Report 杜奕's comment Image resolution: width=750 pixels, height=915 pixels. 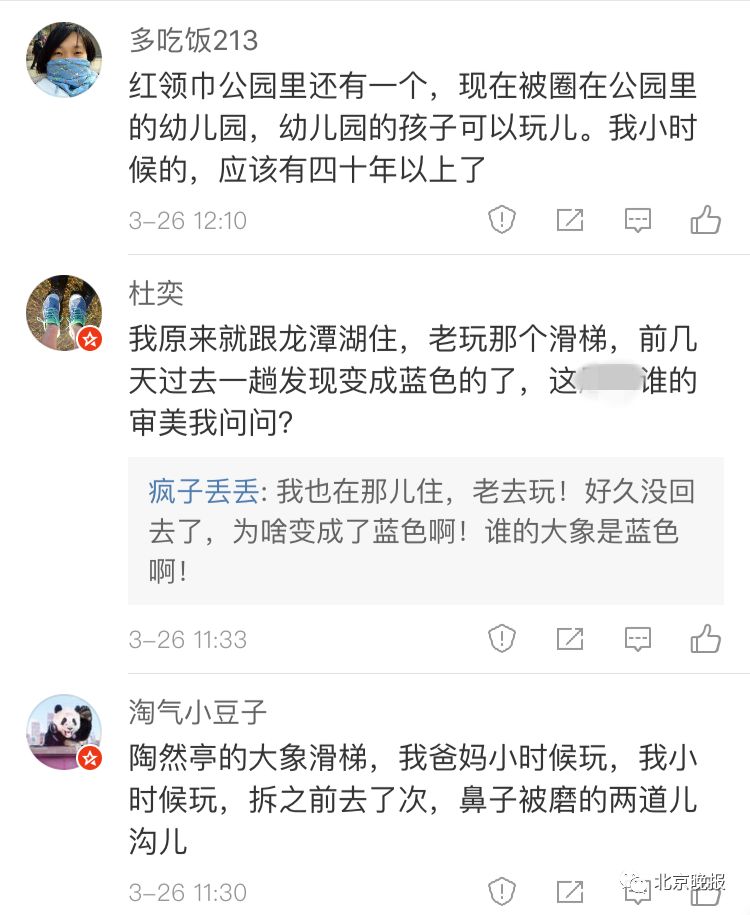[x=501, y=638]
